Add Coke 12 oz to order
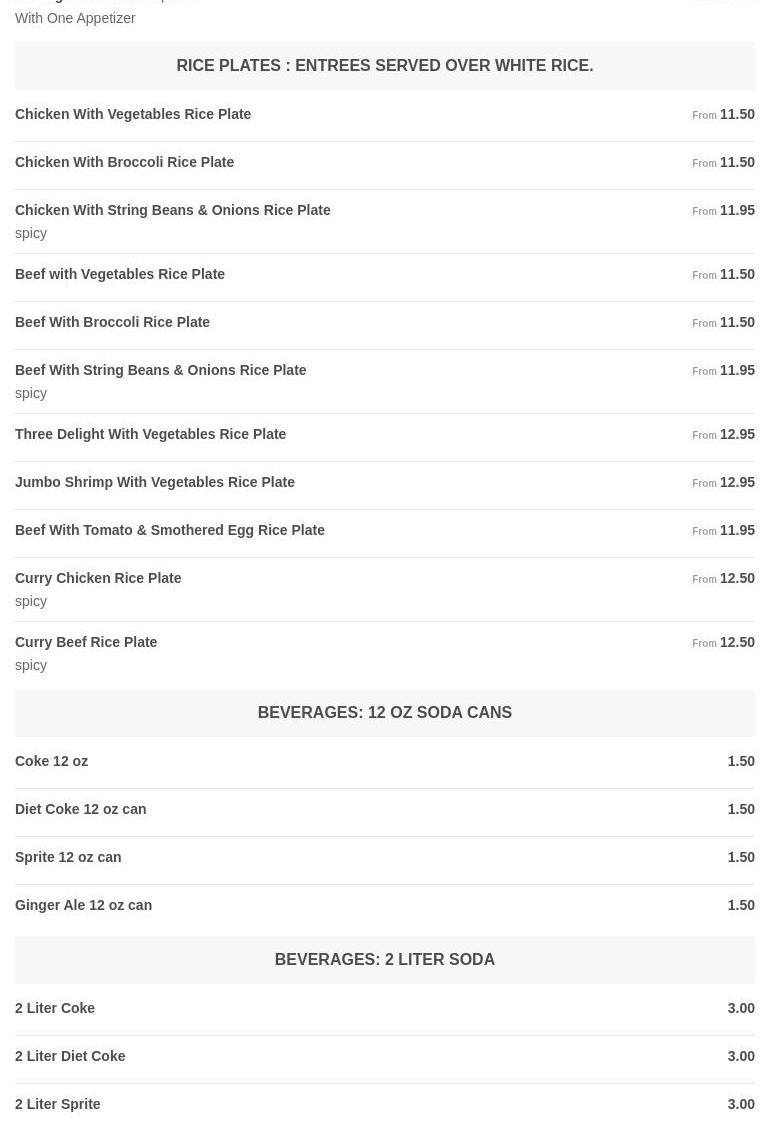Screen dimensions: 770x1123 [51, 761]
